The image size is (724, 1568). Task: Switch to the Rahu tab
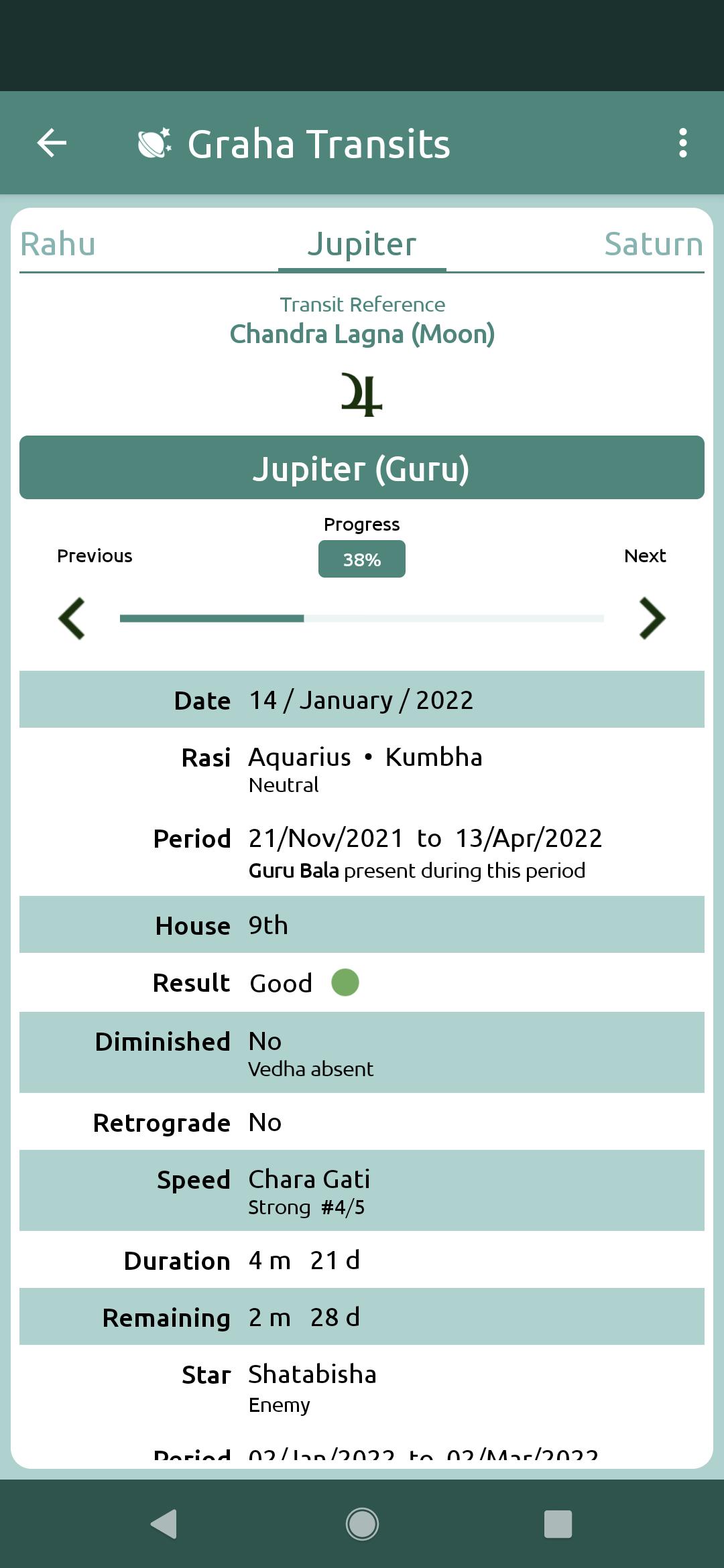click(x=58, y=244)
